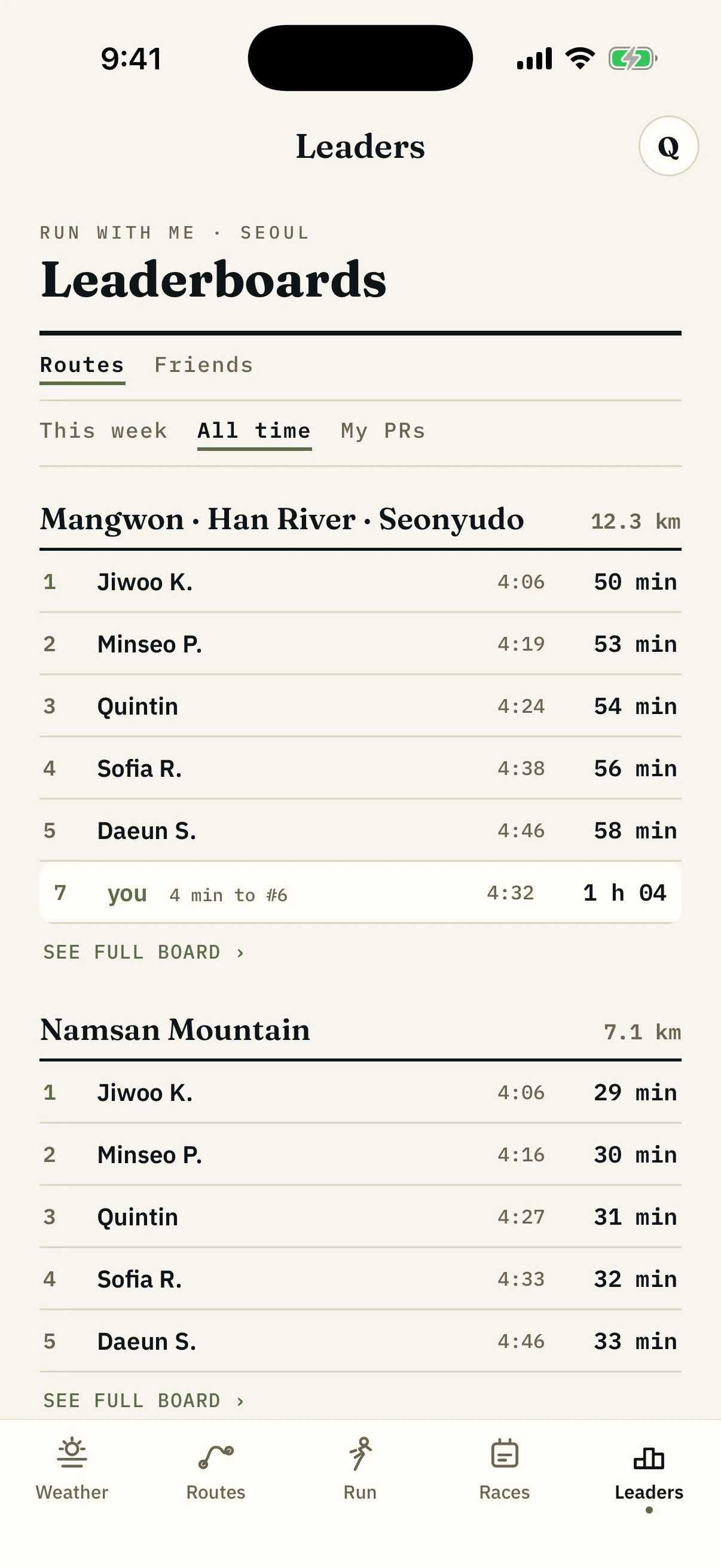See full board for Mangwon route
The image size is (721, 1568).
coord(143,952)
